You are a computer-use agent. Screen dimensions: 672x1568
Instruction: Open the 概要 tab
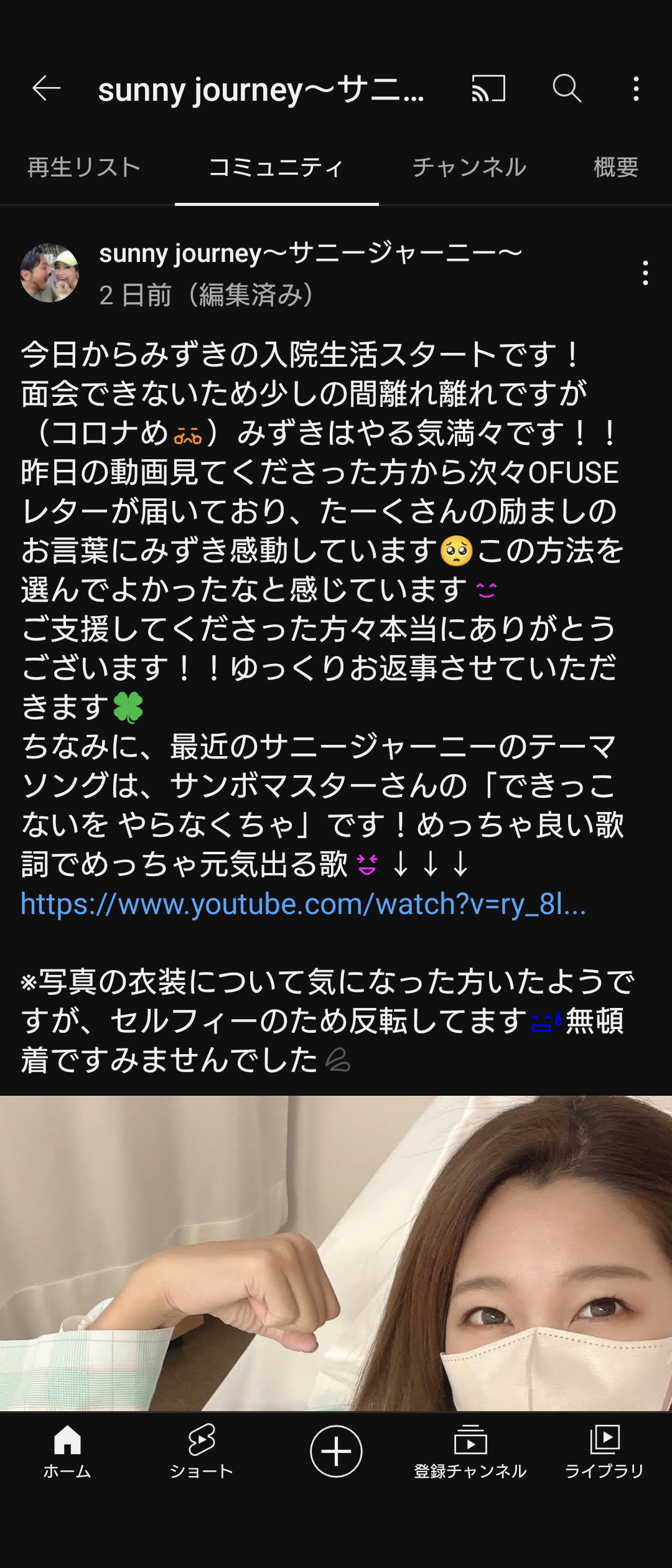pos(616,167)
